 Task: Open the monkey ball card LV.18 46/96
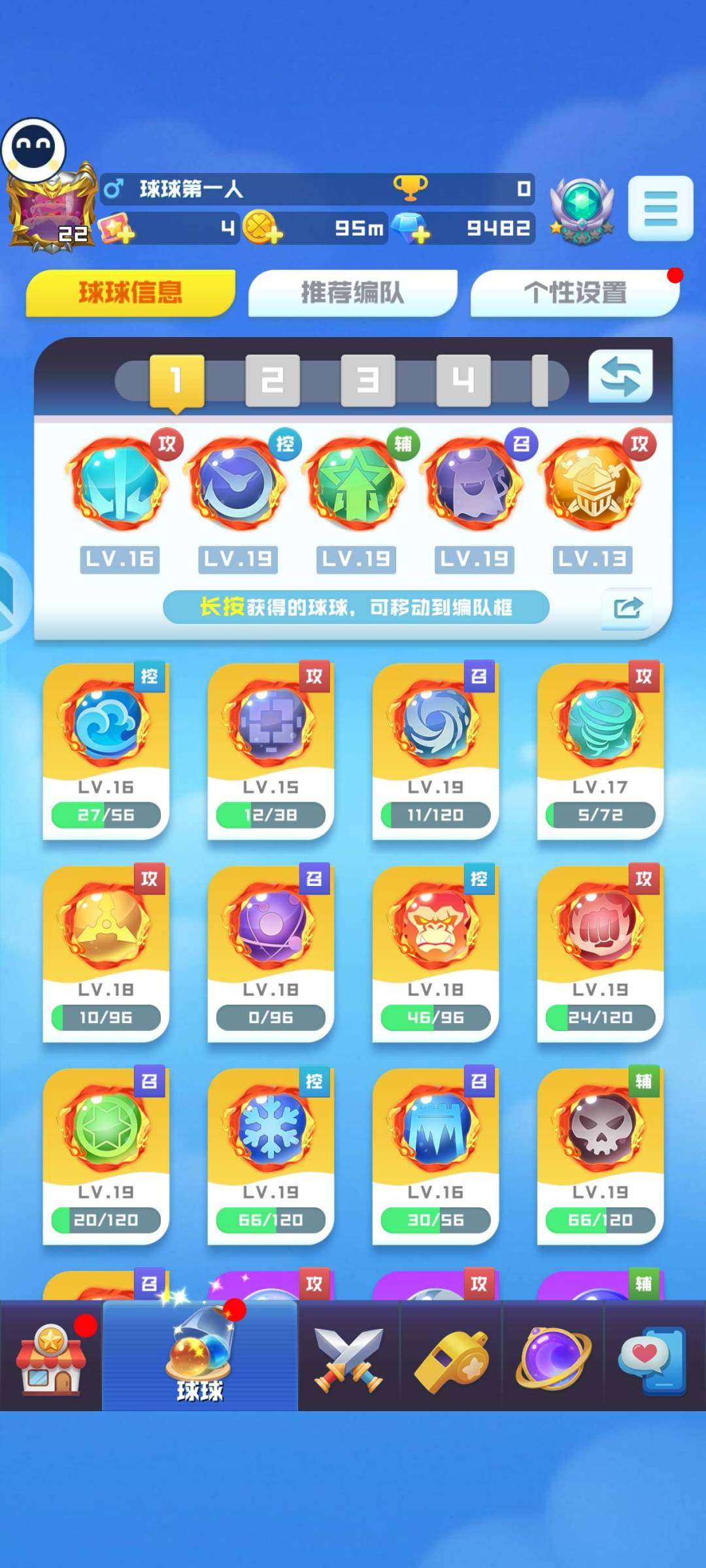(x=435, y=954)
